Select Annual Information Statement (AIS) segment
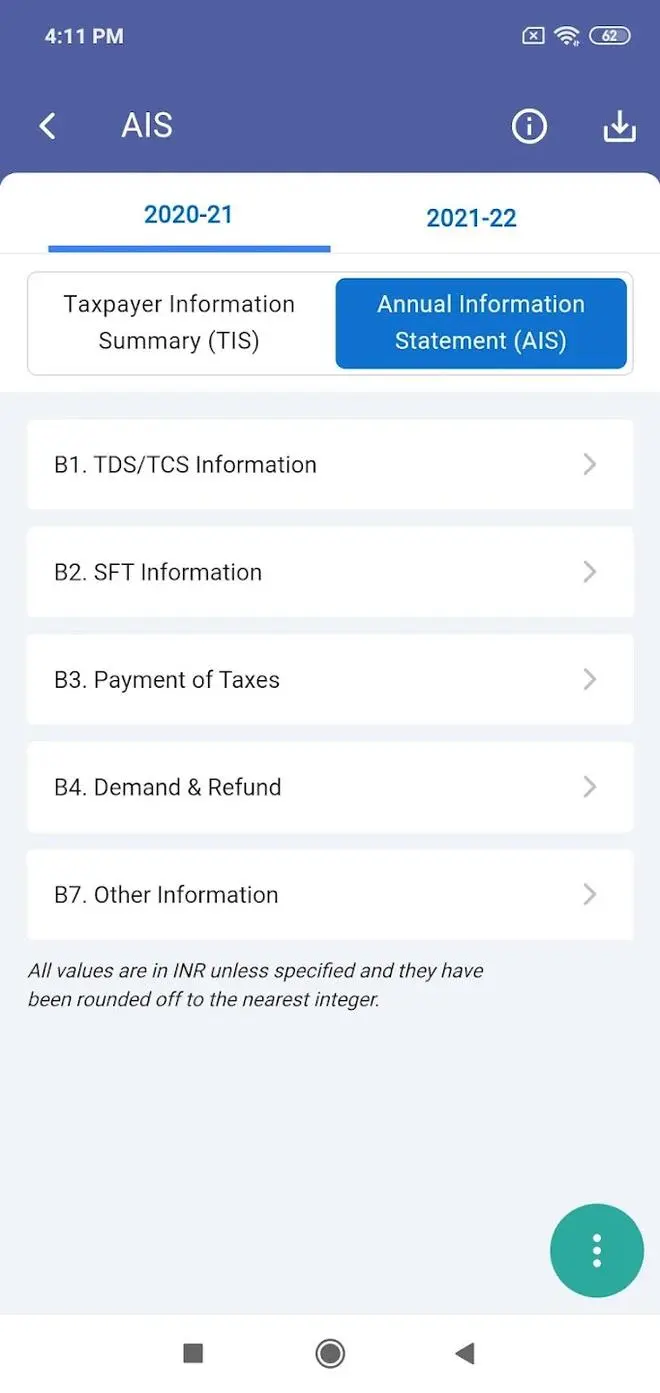The image size is (660, 1393). pos(481,322)
